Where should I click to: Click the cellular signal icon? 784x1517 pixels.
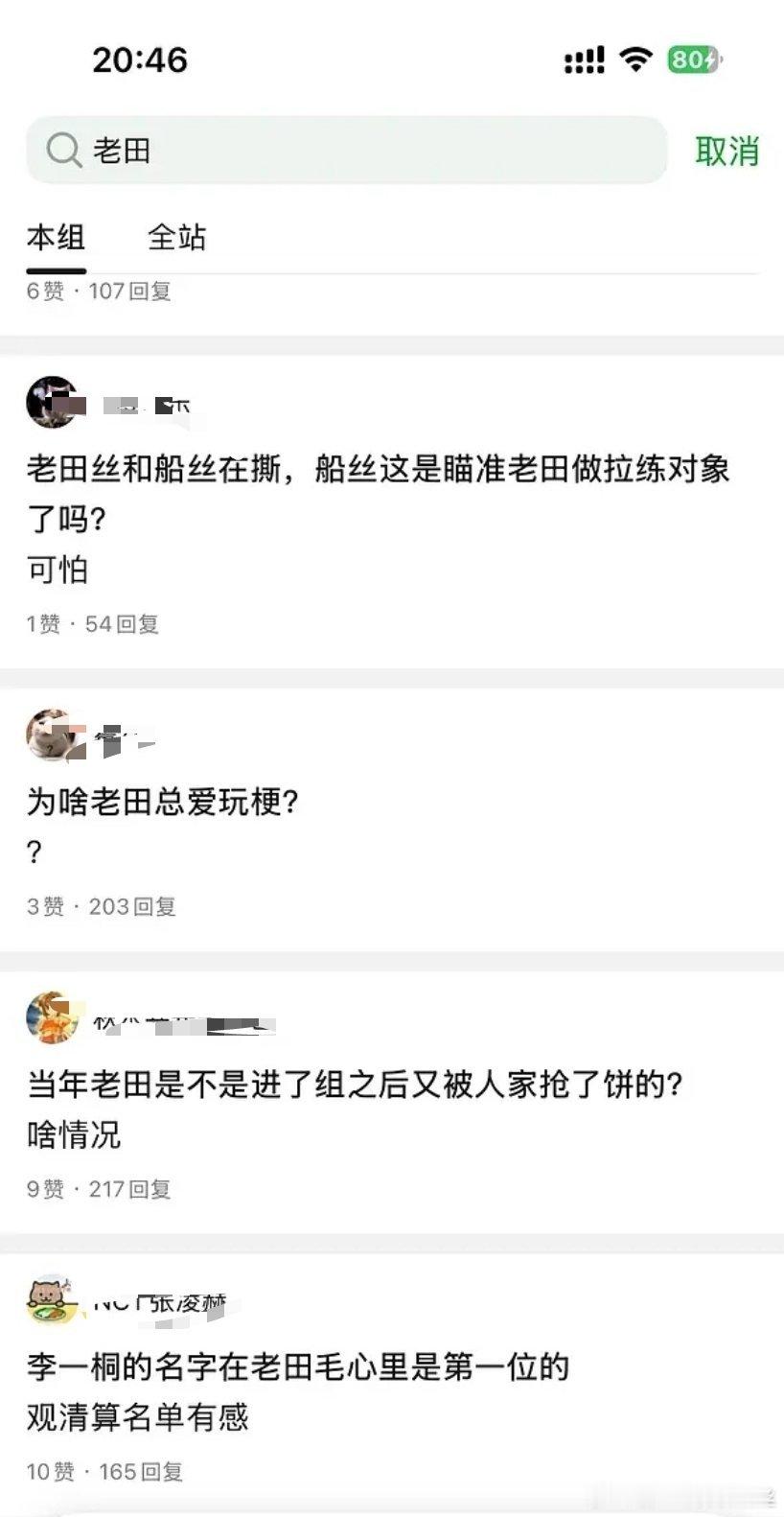583,59
